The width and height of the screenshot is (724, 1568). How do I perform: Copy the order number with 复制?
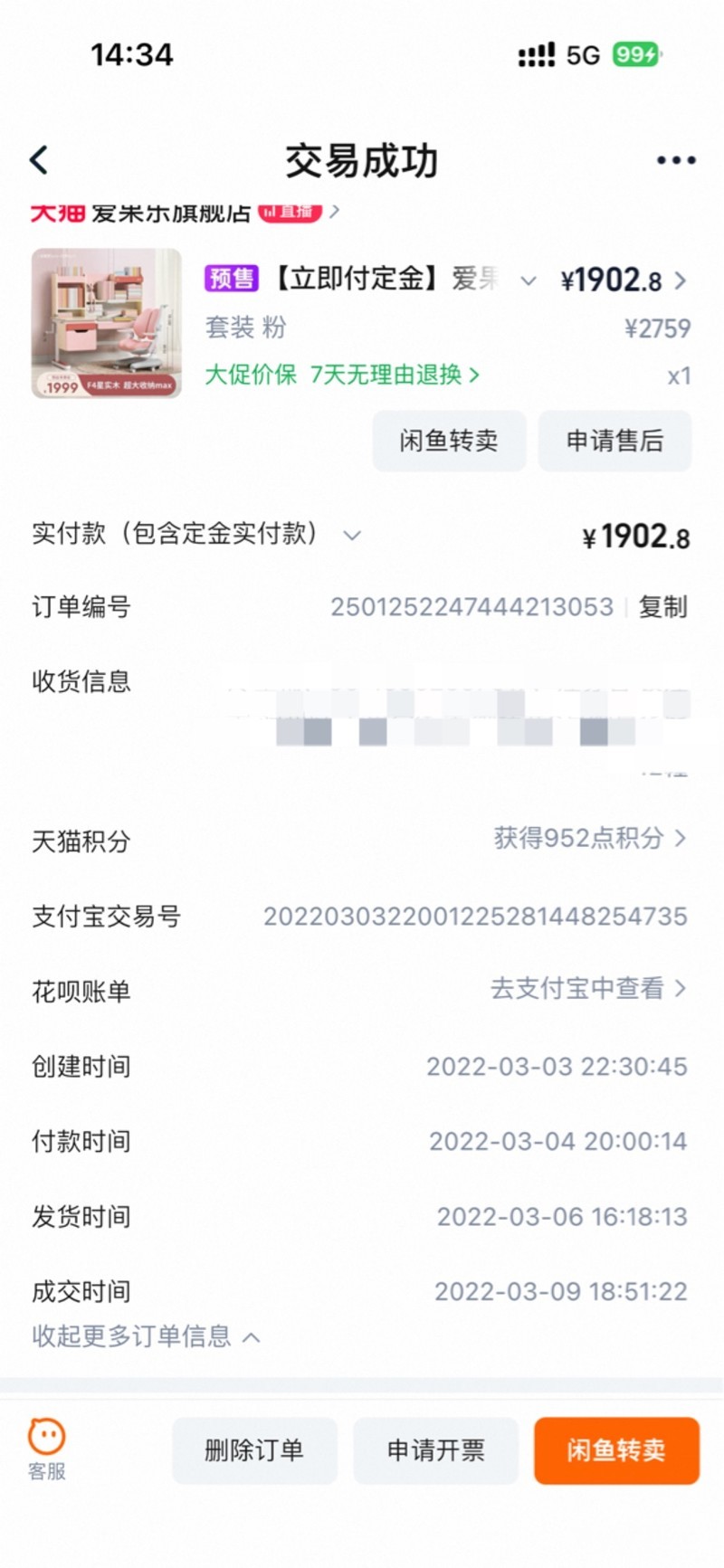click(663, 606)
